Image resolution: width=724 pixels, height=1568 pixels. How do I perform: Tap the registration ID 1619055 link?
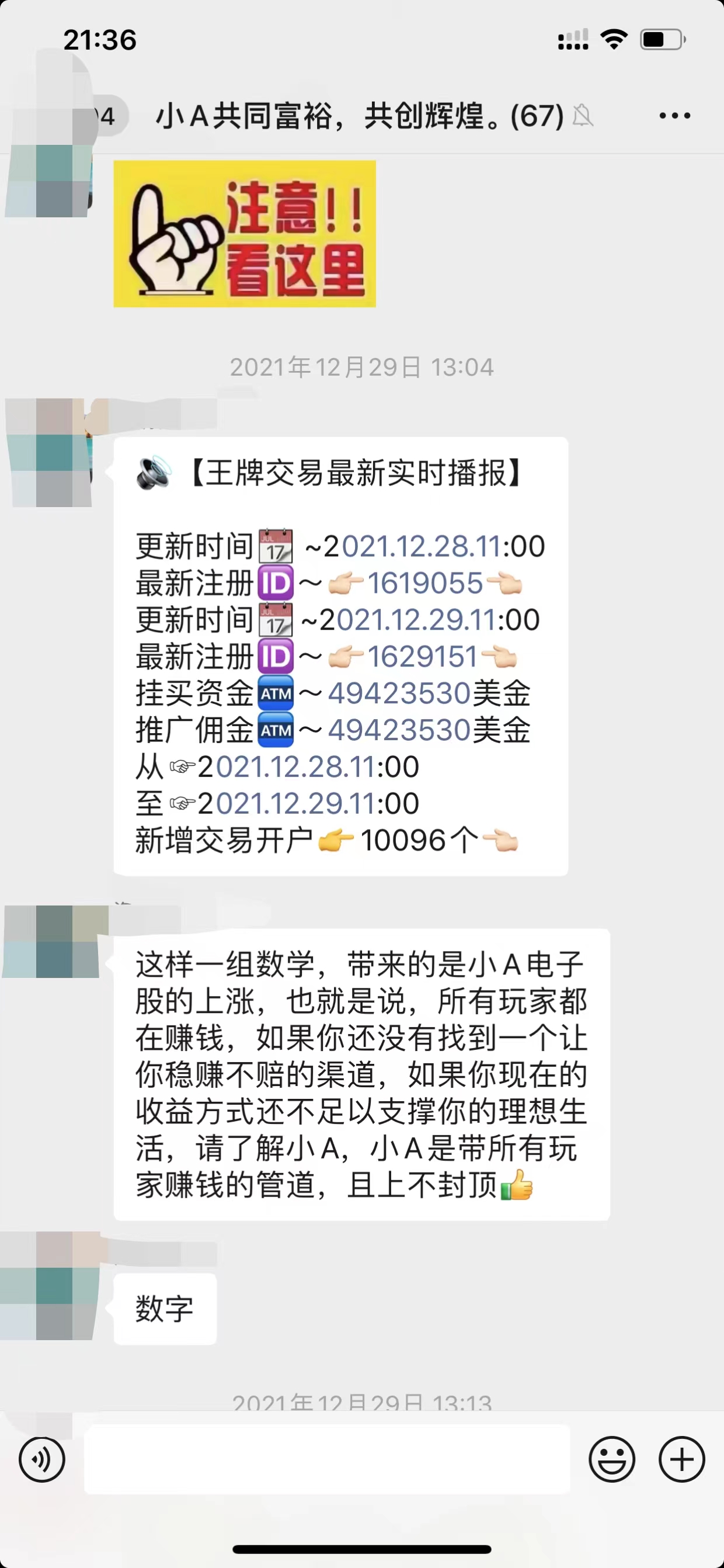424,583
